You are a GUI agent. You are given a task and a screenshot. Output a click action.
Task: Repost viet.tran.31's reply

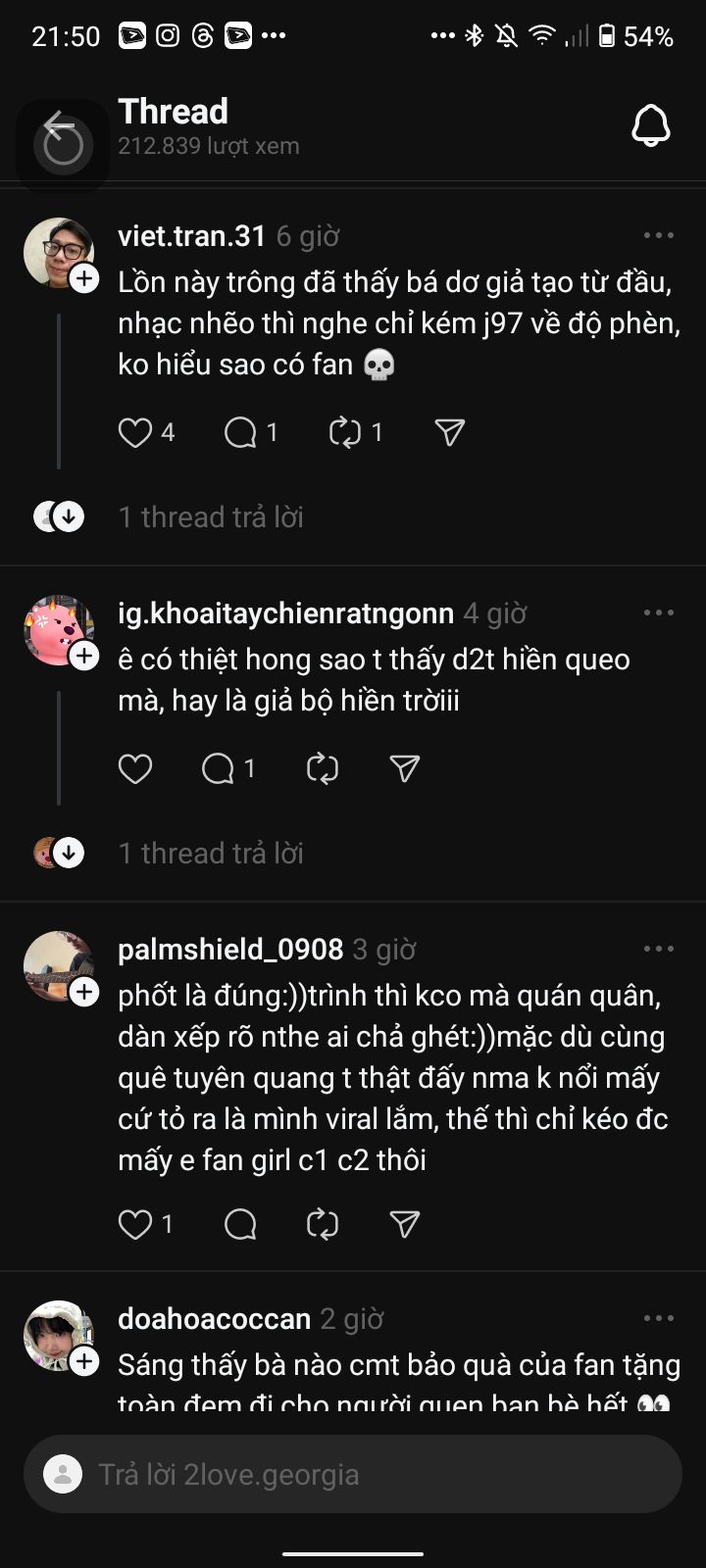pyautogui.click(x=345, y=432)
